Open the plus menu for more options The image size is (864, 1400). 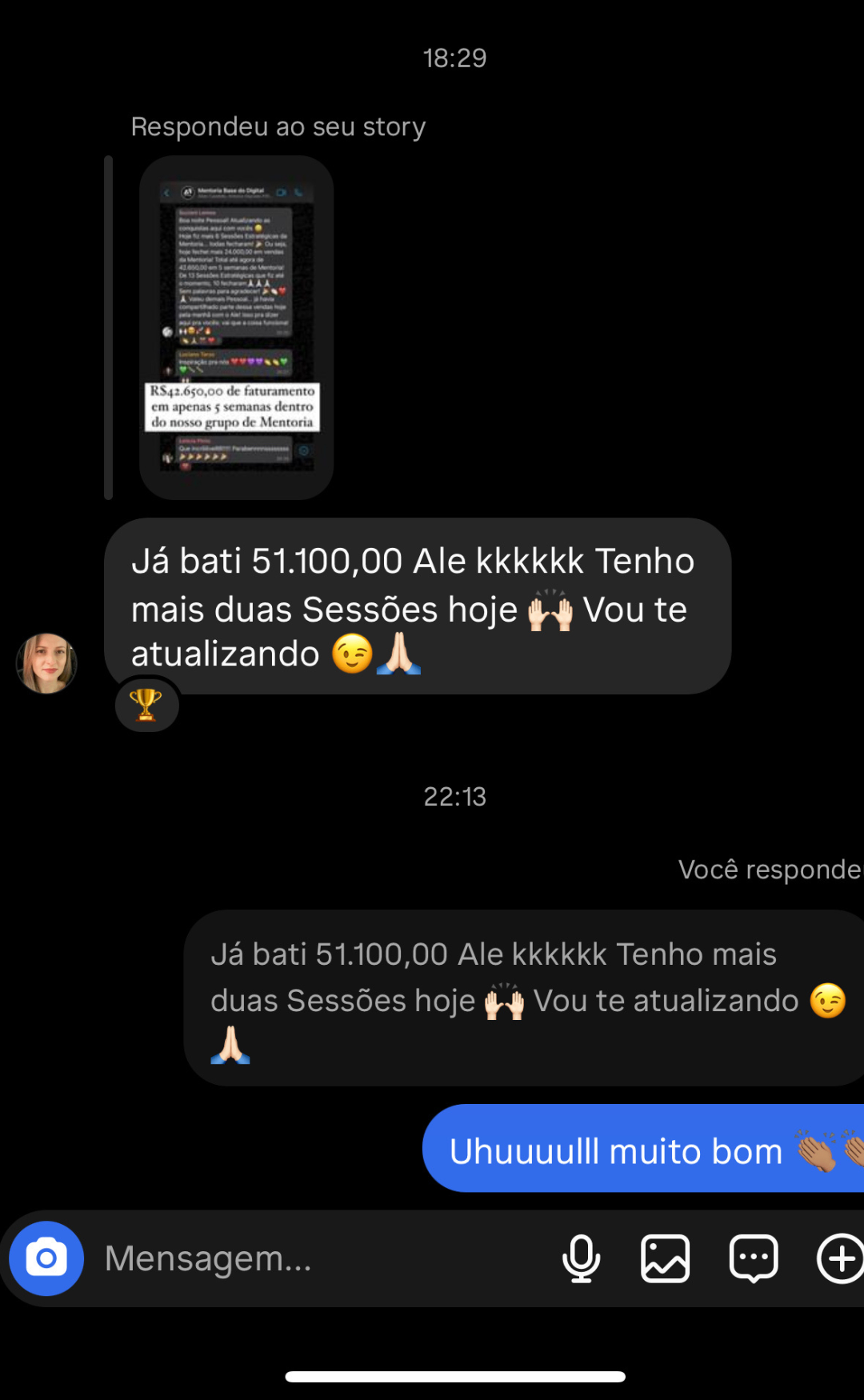tap(840, 1258)
